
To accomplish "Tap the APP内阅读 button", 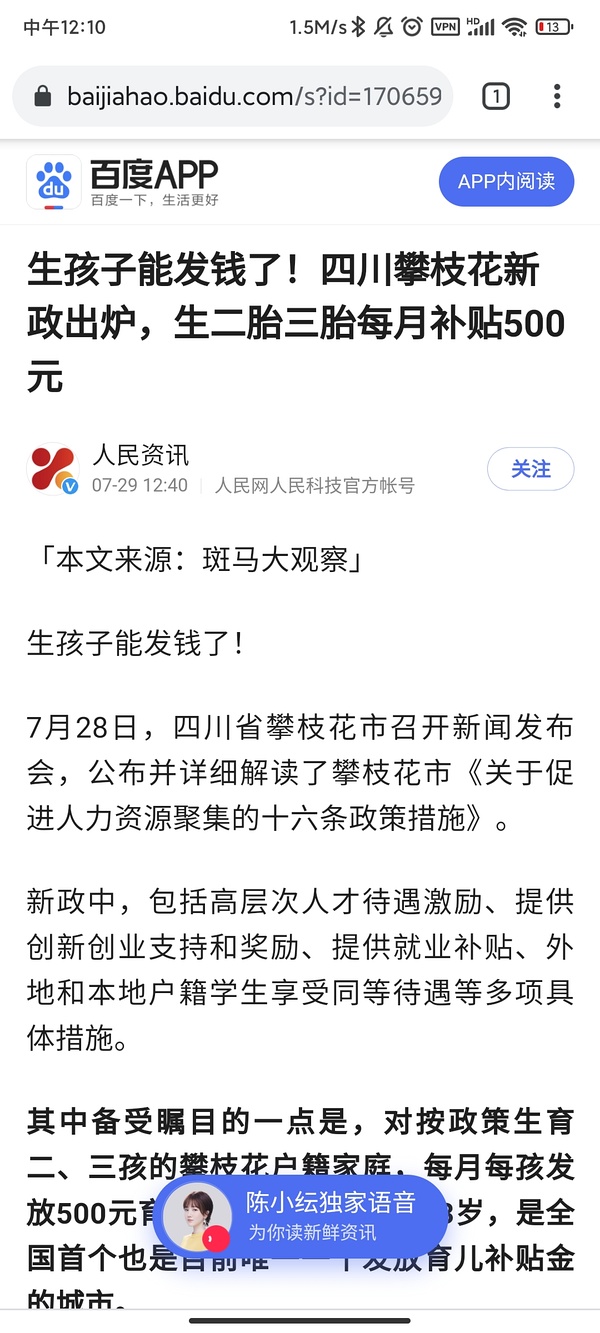I will click(506, 182).
